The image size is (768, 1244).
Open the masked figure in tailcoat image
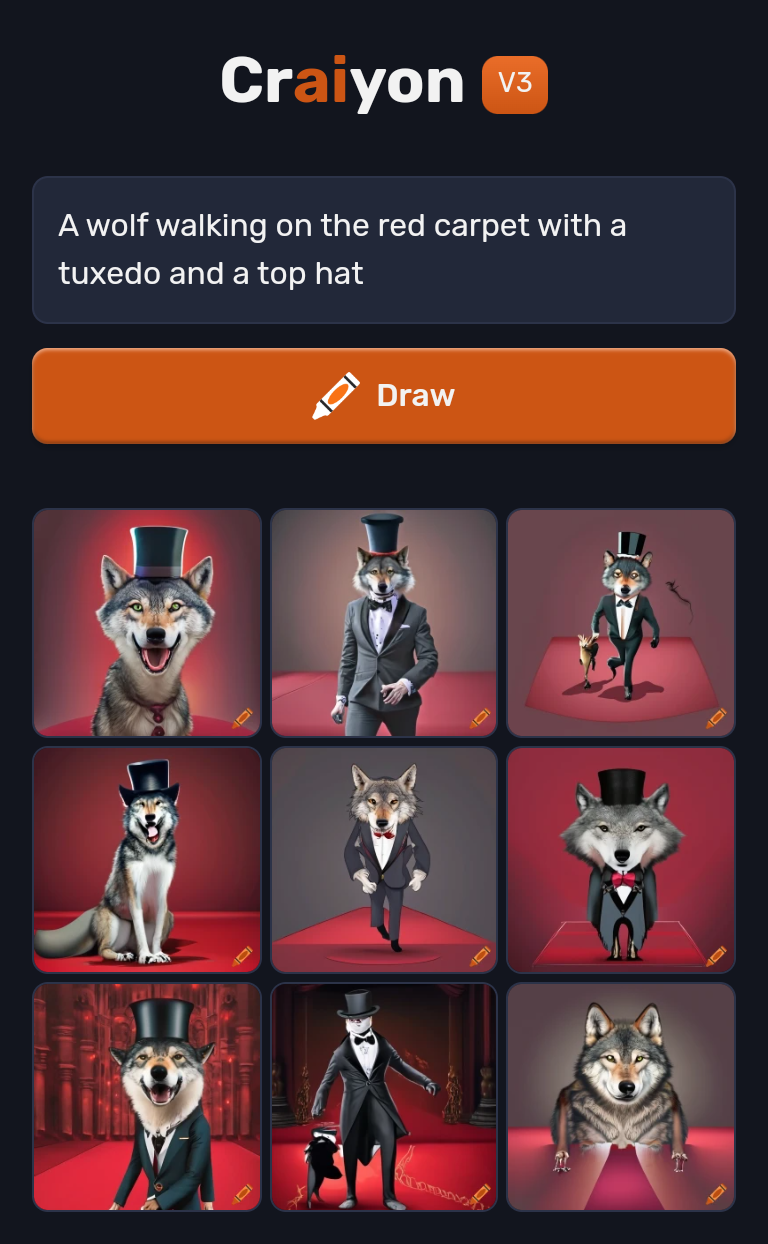[384, 1097]
